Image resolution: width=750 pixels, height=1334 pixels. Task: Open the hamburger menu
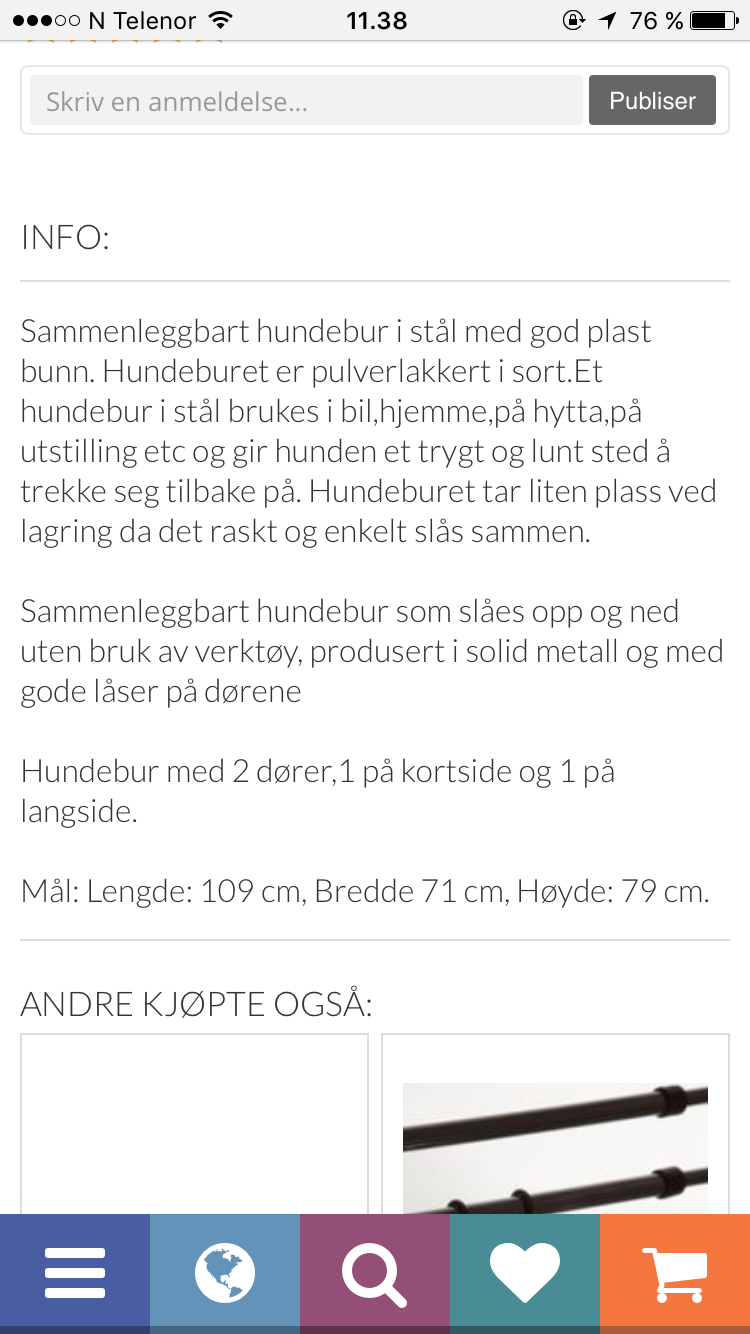(75, 1273)
